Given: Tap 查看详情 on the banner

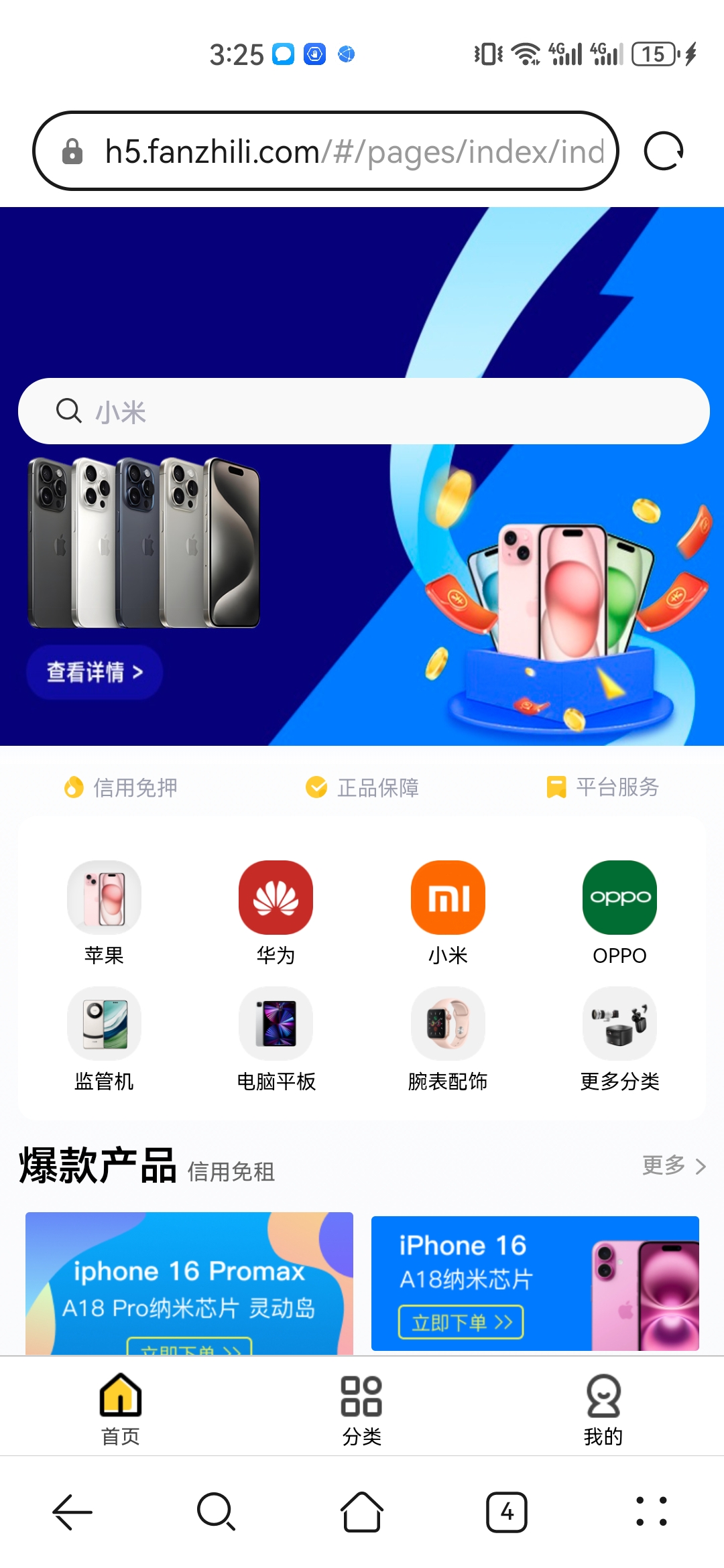Looking at the screenshot, I should tap(95, 672).
